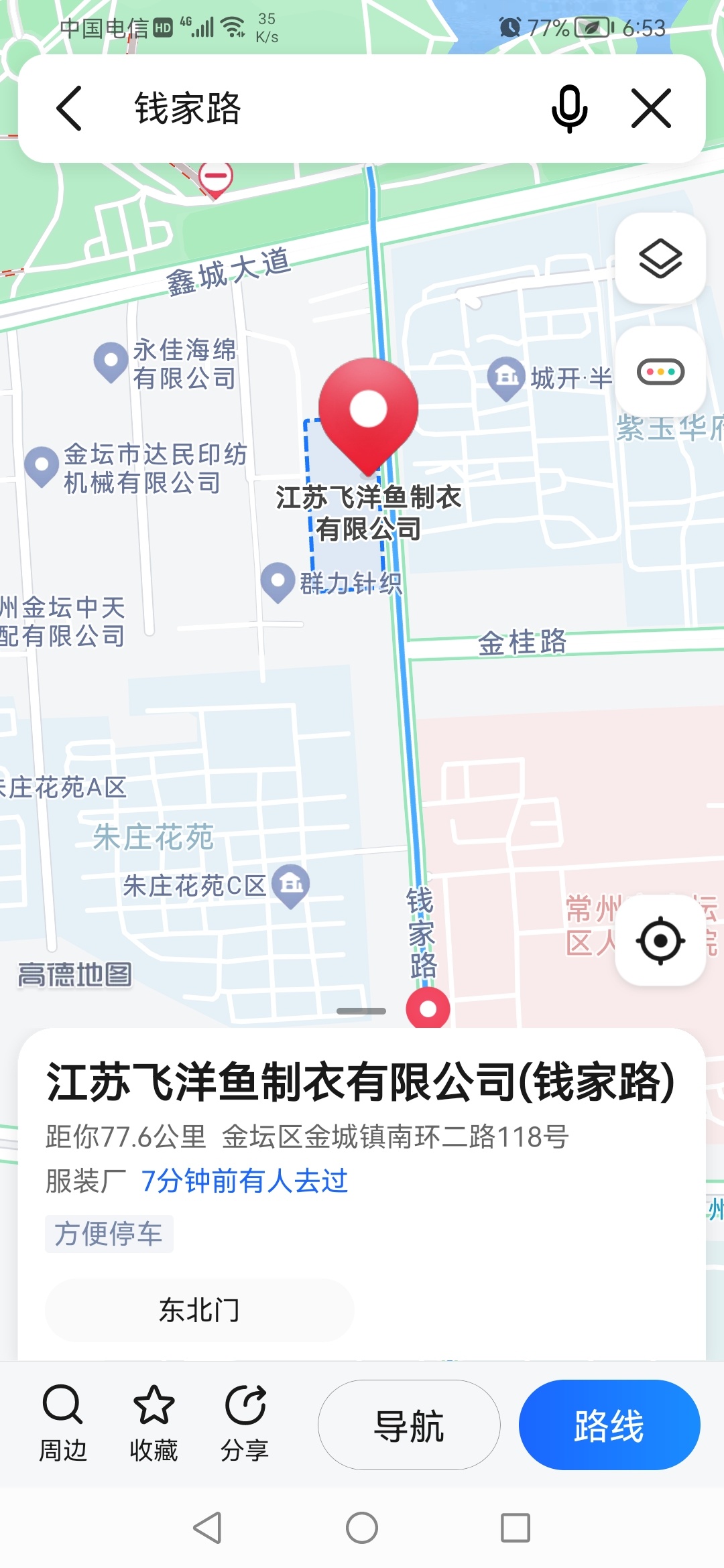Image resolution: width=724 pixels, height=1568 pixels.
Task: Choose the 东北门 entrance chip
Action: 199,1309
